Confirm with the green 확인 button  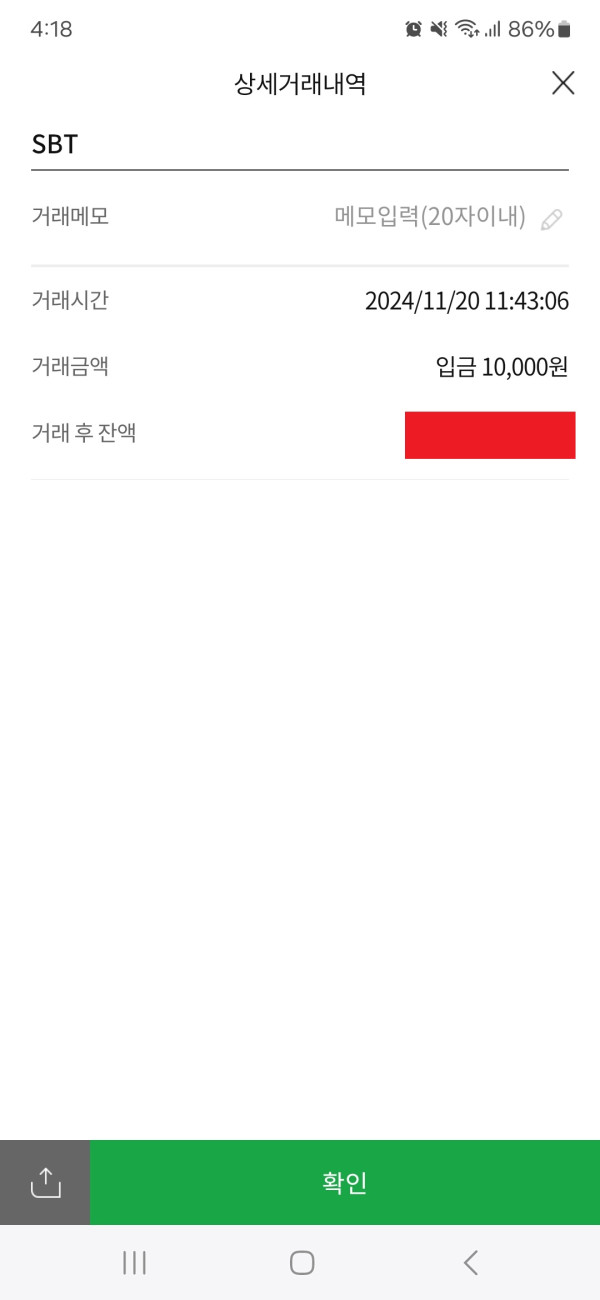coord(345,1183)
